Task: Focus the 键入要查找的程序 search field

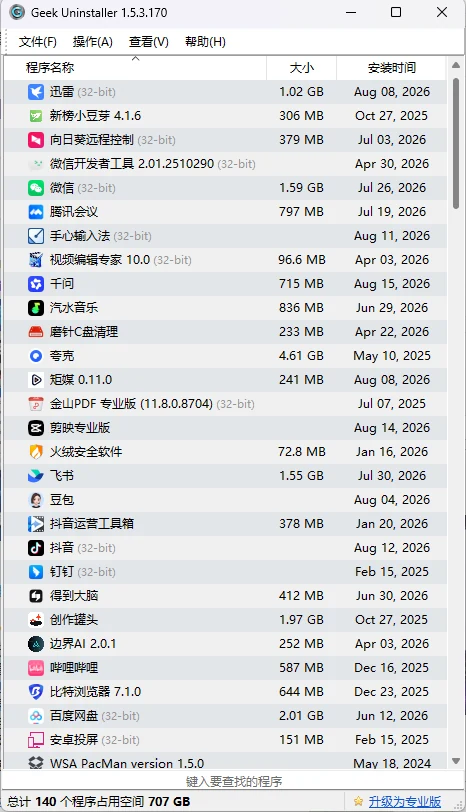Action: [x=233, y=781]
